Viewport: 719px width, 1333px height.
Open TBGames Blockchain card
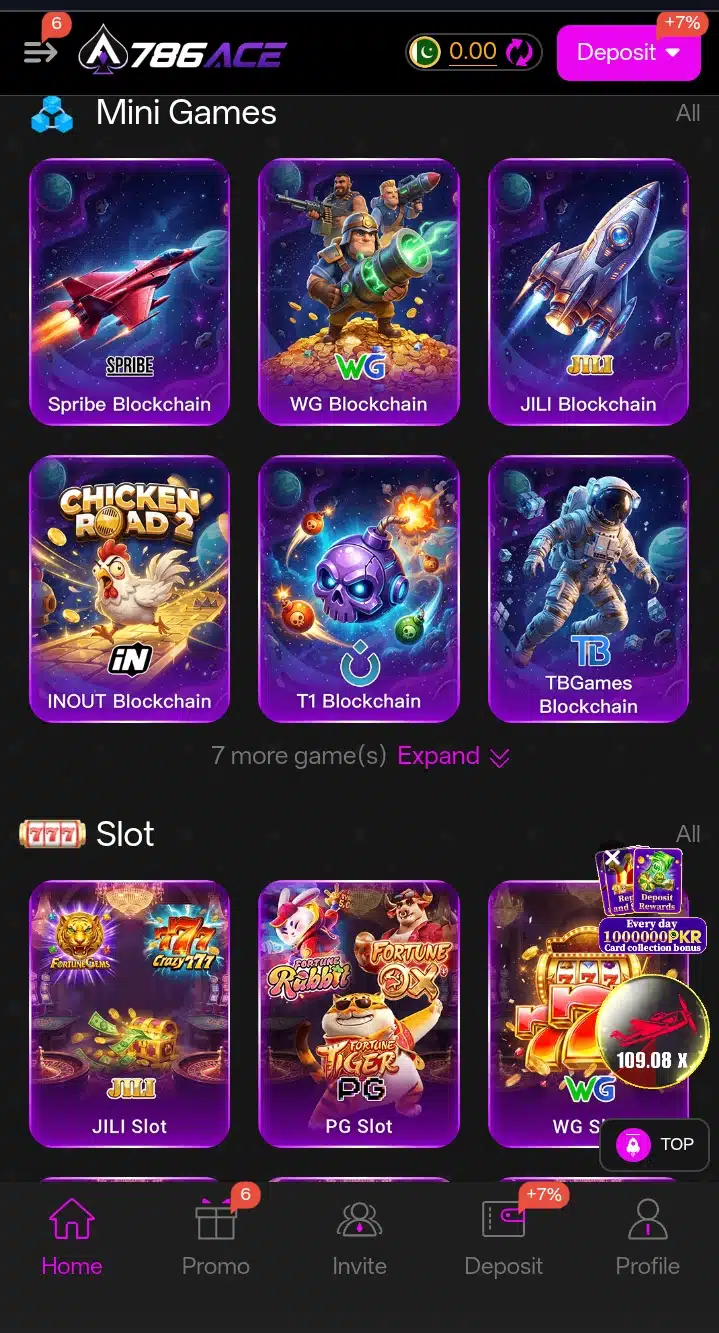point(588,589)
